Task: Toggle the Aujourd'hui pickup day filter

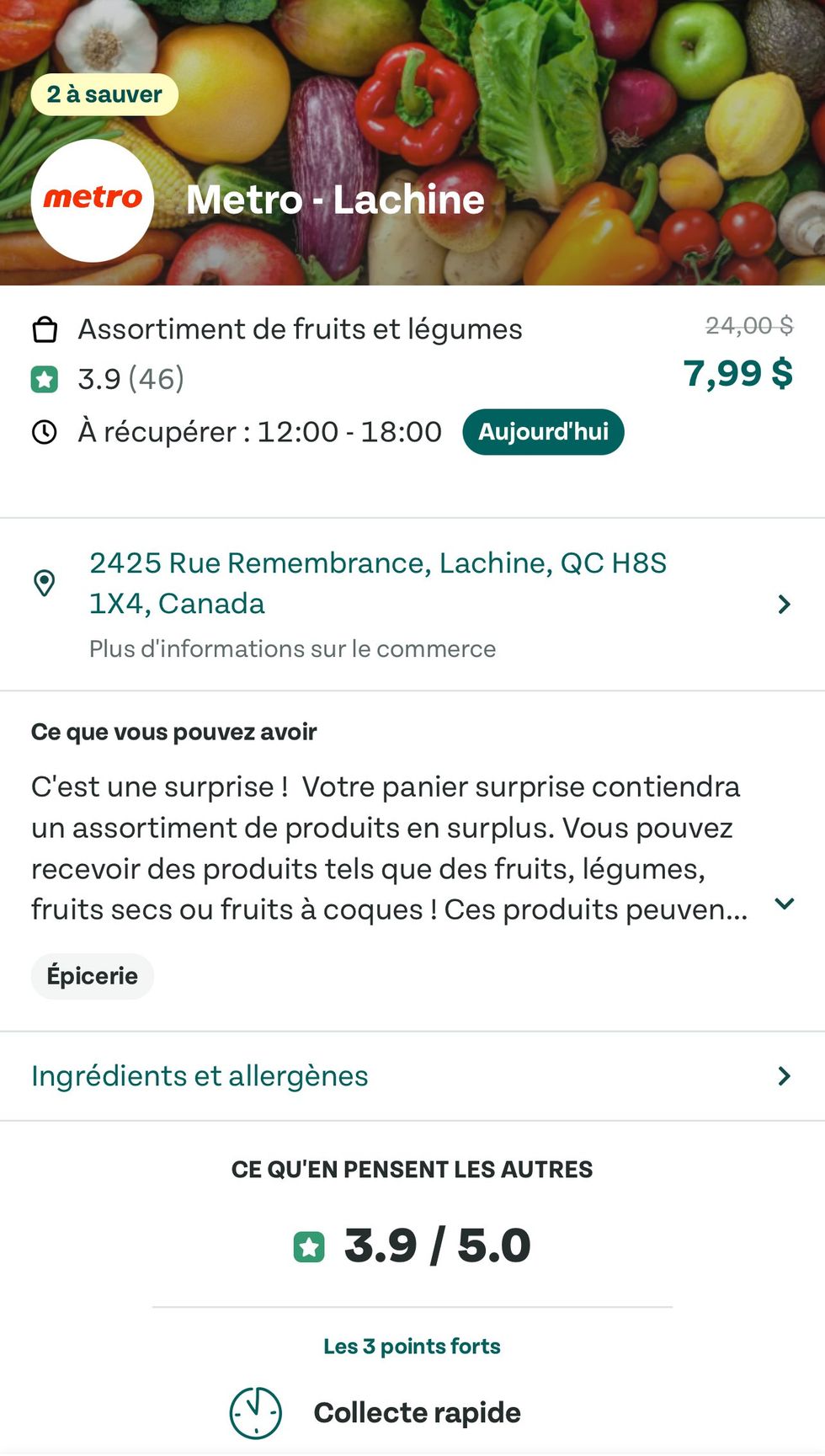Action: click(x=542, y=432)
